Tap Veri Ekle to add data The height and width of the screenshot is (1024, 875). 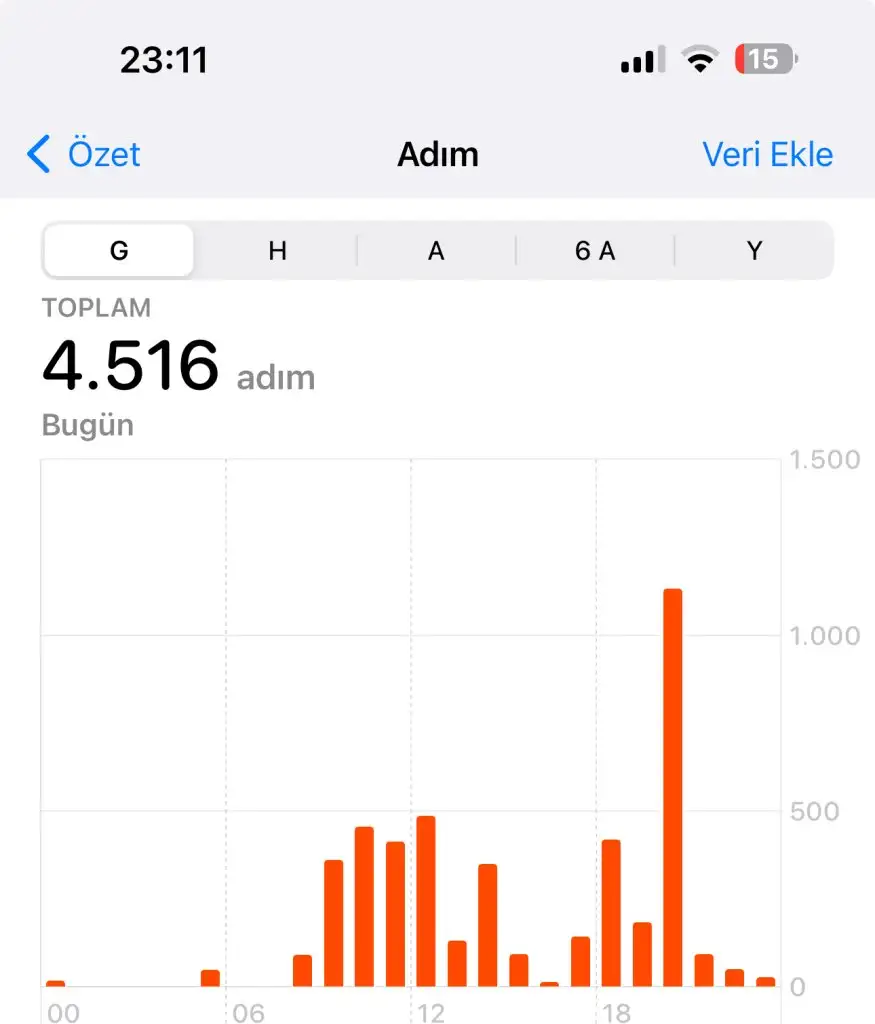(x=767, y=155)
